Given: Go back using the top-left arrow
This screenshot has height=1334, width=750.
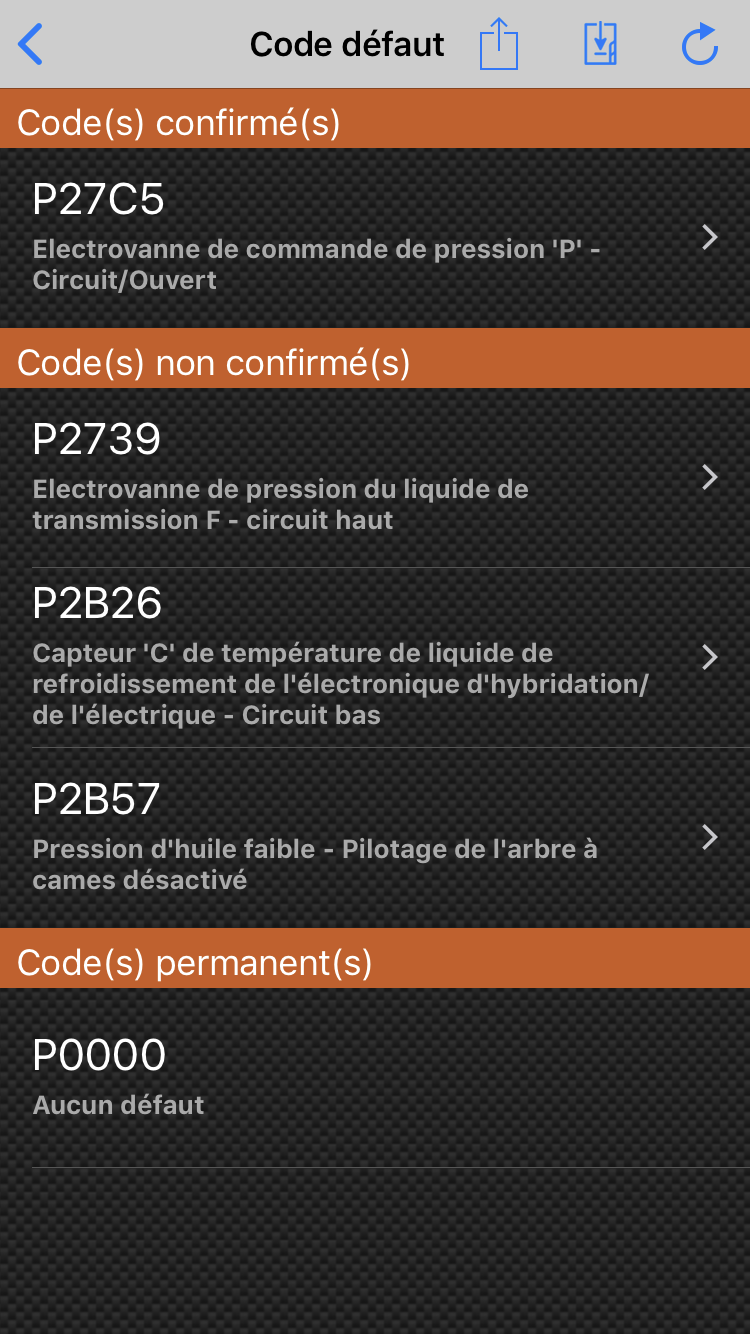Looking at the screenshot, I should click(31, 45).
